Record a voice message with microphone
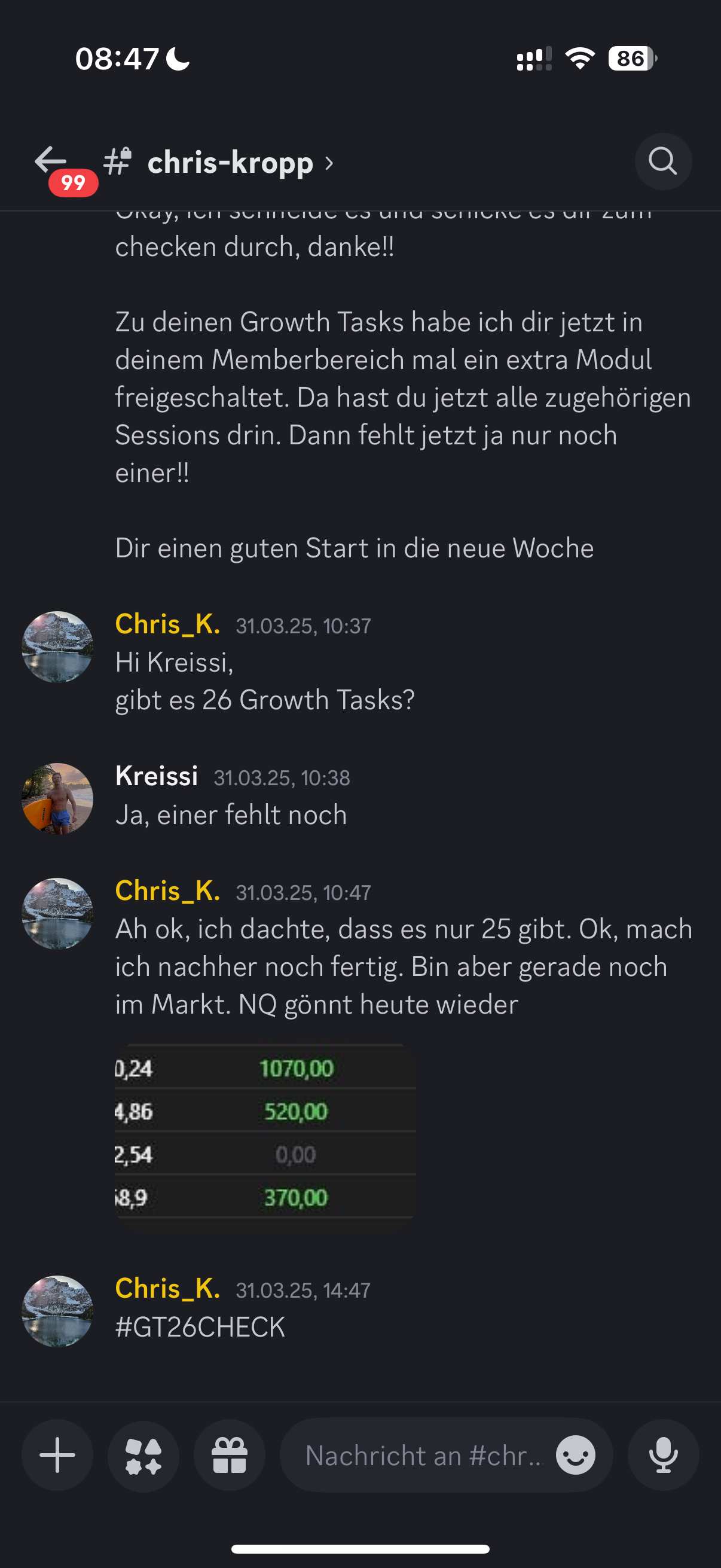Viewport: 721px width, 1568px height. [662, 1456]
